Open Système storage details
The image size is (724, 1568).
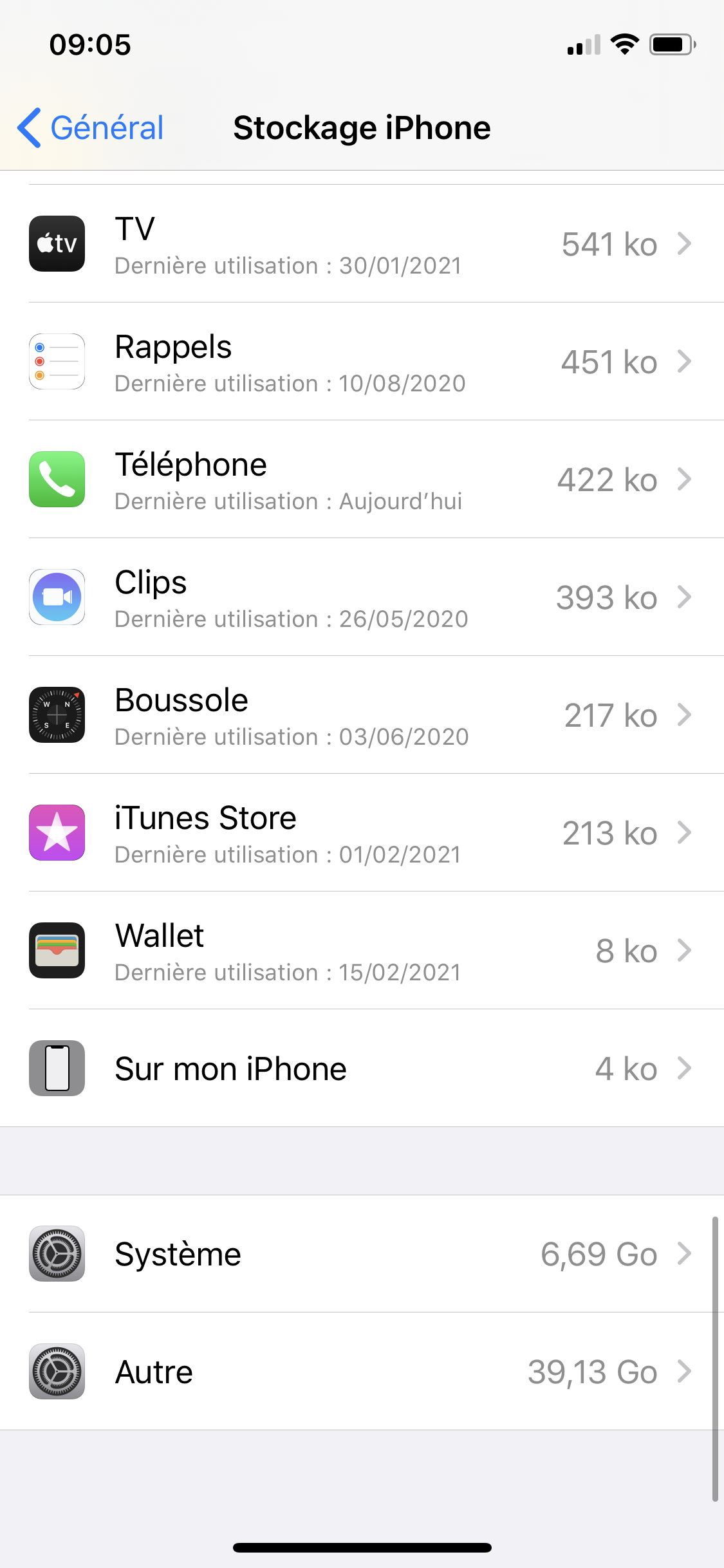362,1254
